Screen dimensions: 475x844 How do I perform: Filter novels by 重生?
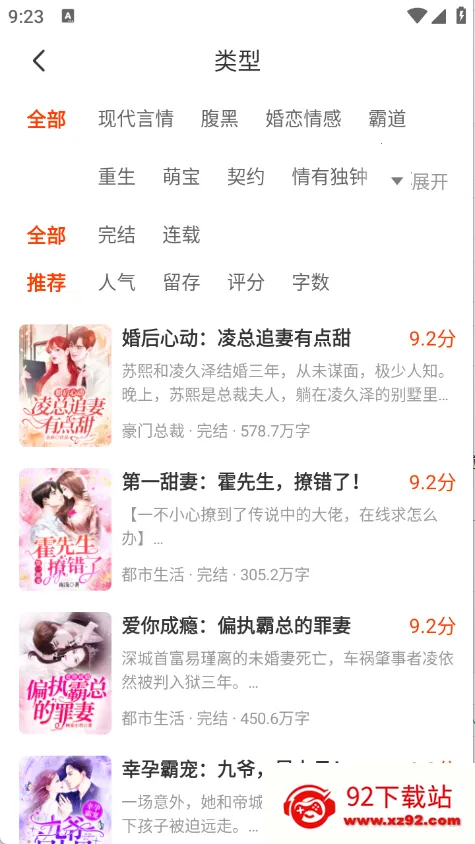click(x=116, y=177)
